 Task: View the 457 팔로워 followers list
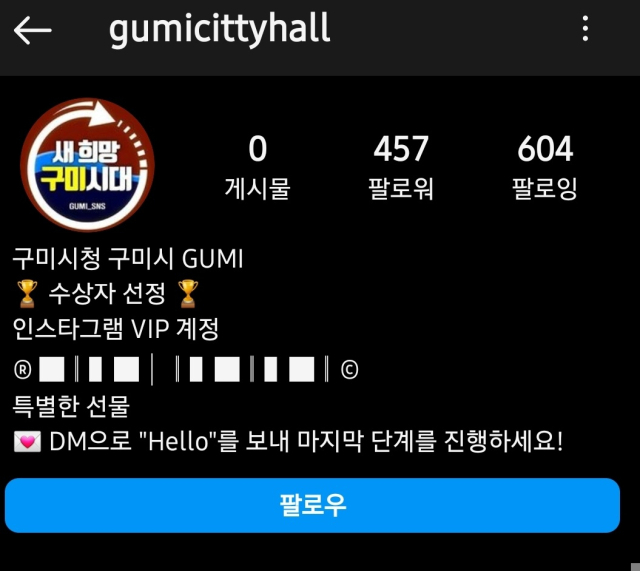coord(401,166)
